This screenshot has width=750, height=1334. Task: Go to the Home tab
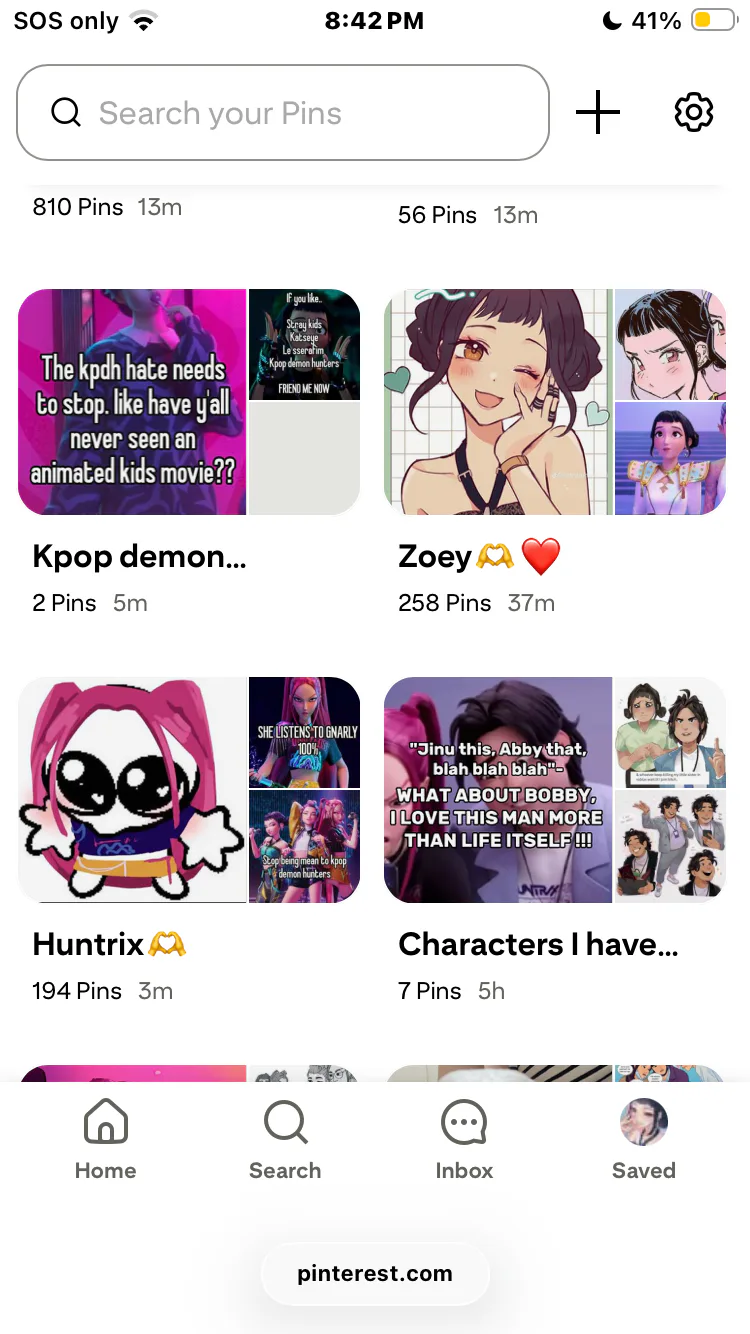pos(106,1140)
